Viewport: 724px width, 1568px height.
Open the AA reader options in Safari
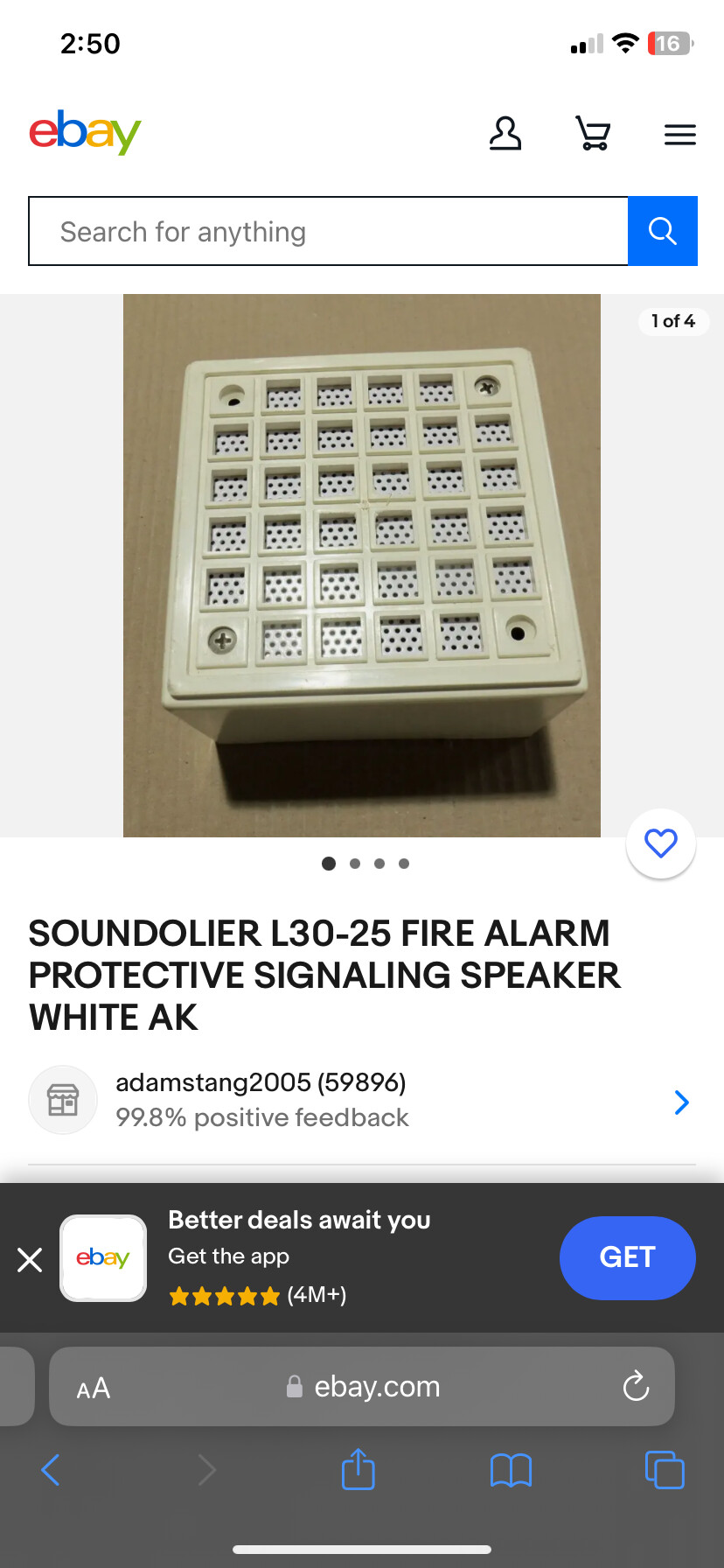click(93, 1388)
